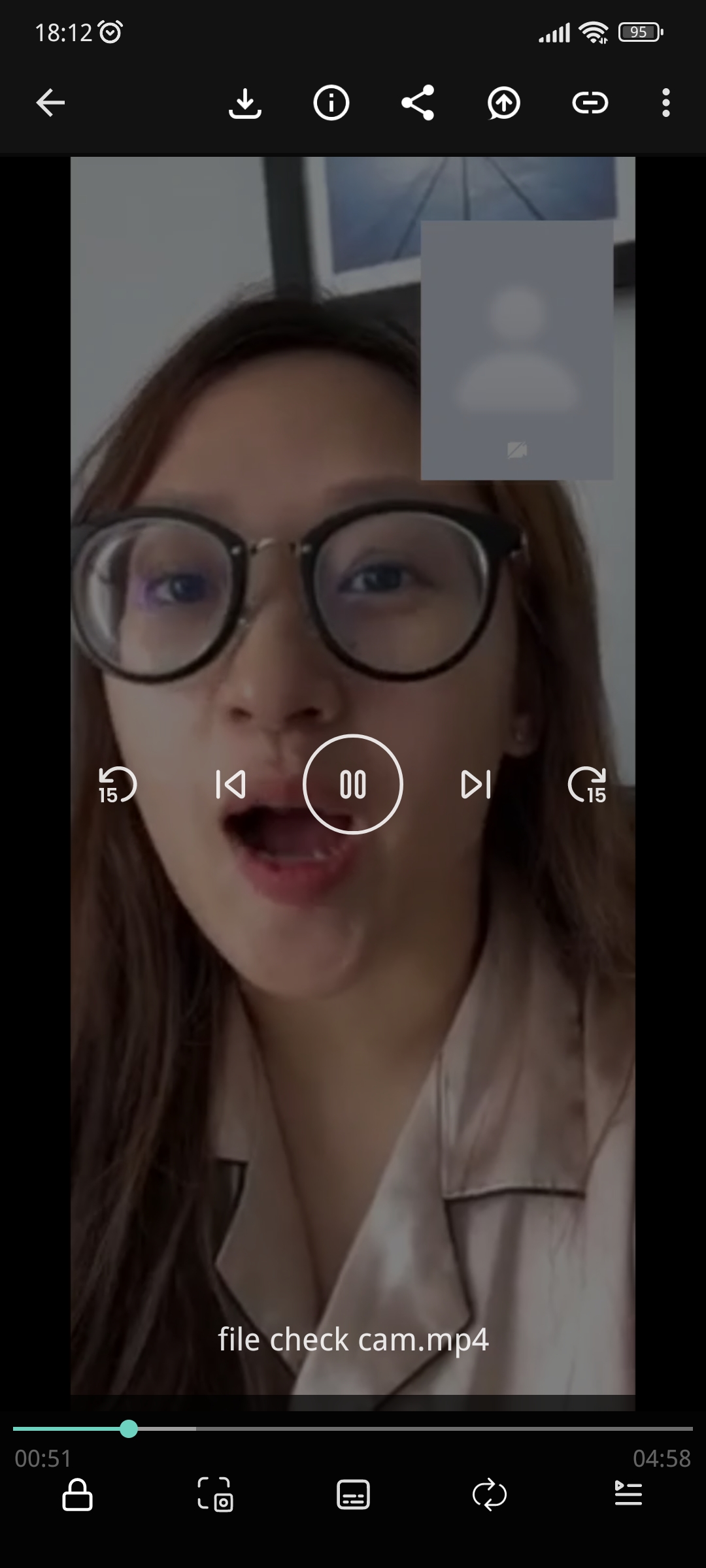Pause the video playback
The image size is (706, 1568).
tap(353, 784)
